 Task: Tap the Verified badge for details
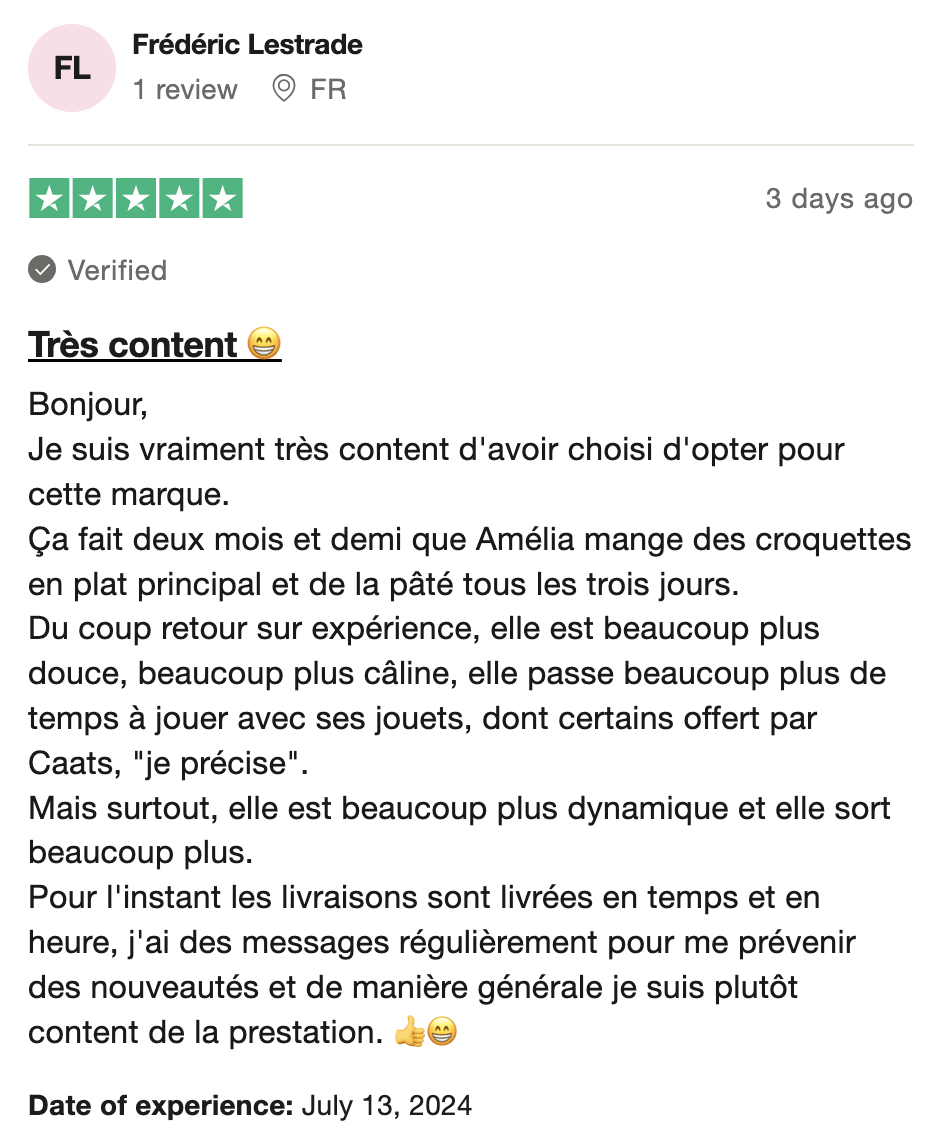tap(98, 270)
